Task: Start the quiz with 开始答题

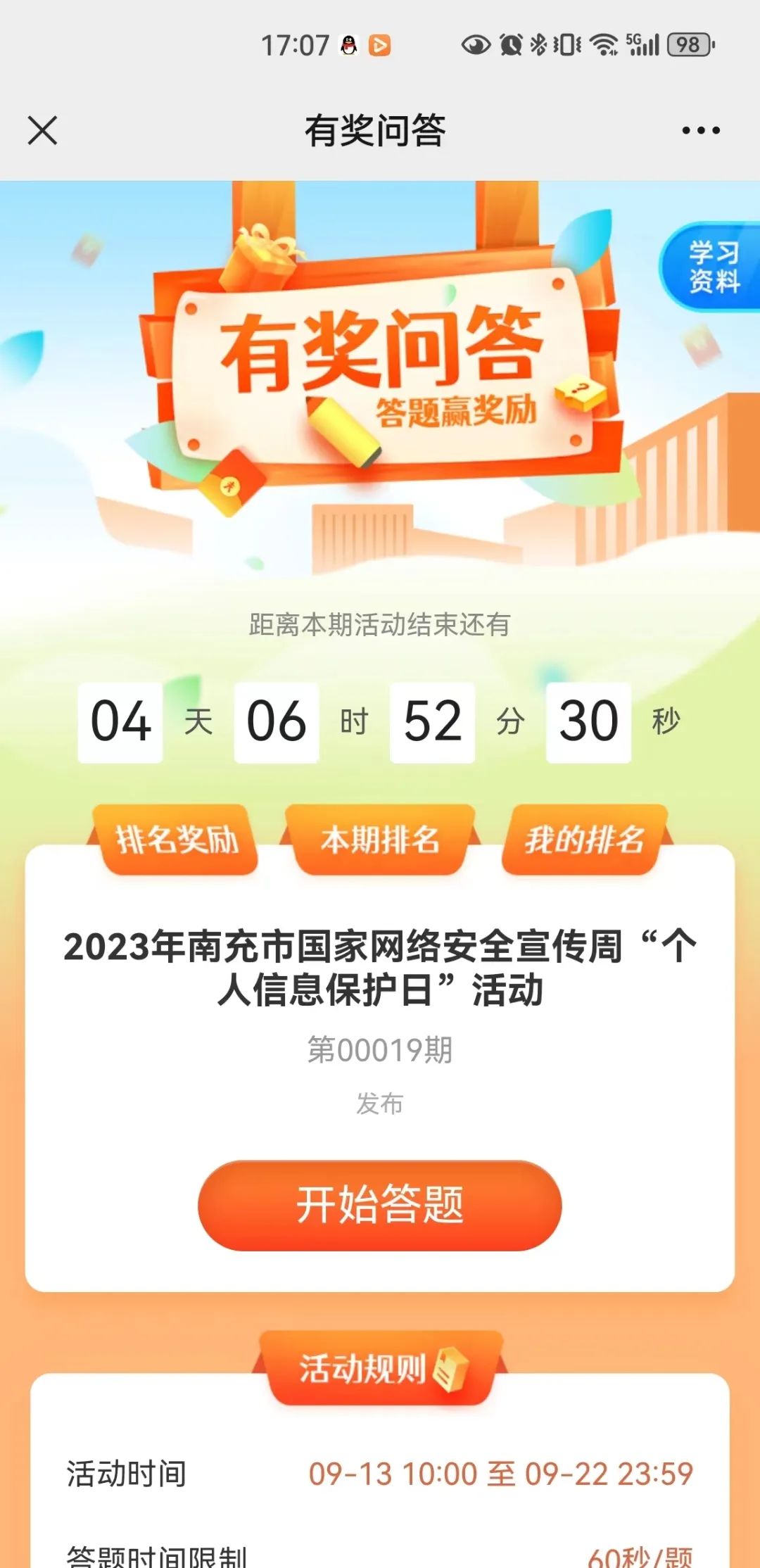Action: 380,1206
